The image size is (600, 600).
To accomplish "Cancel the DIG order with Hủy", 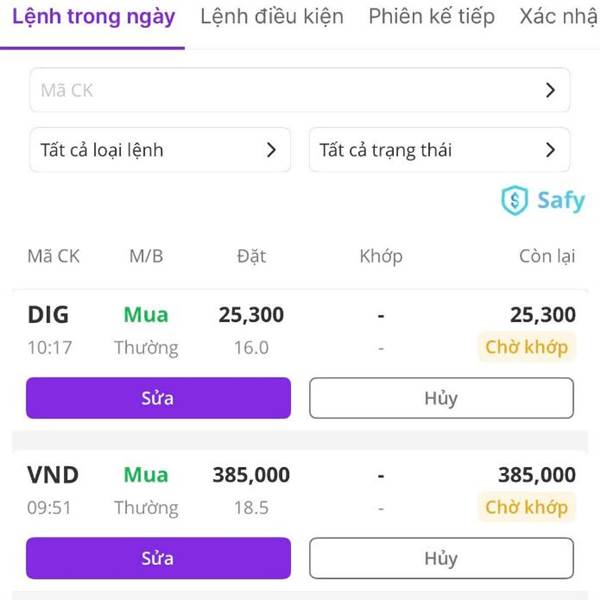I will tap(442, 398).
